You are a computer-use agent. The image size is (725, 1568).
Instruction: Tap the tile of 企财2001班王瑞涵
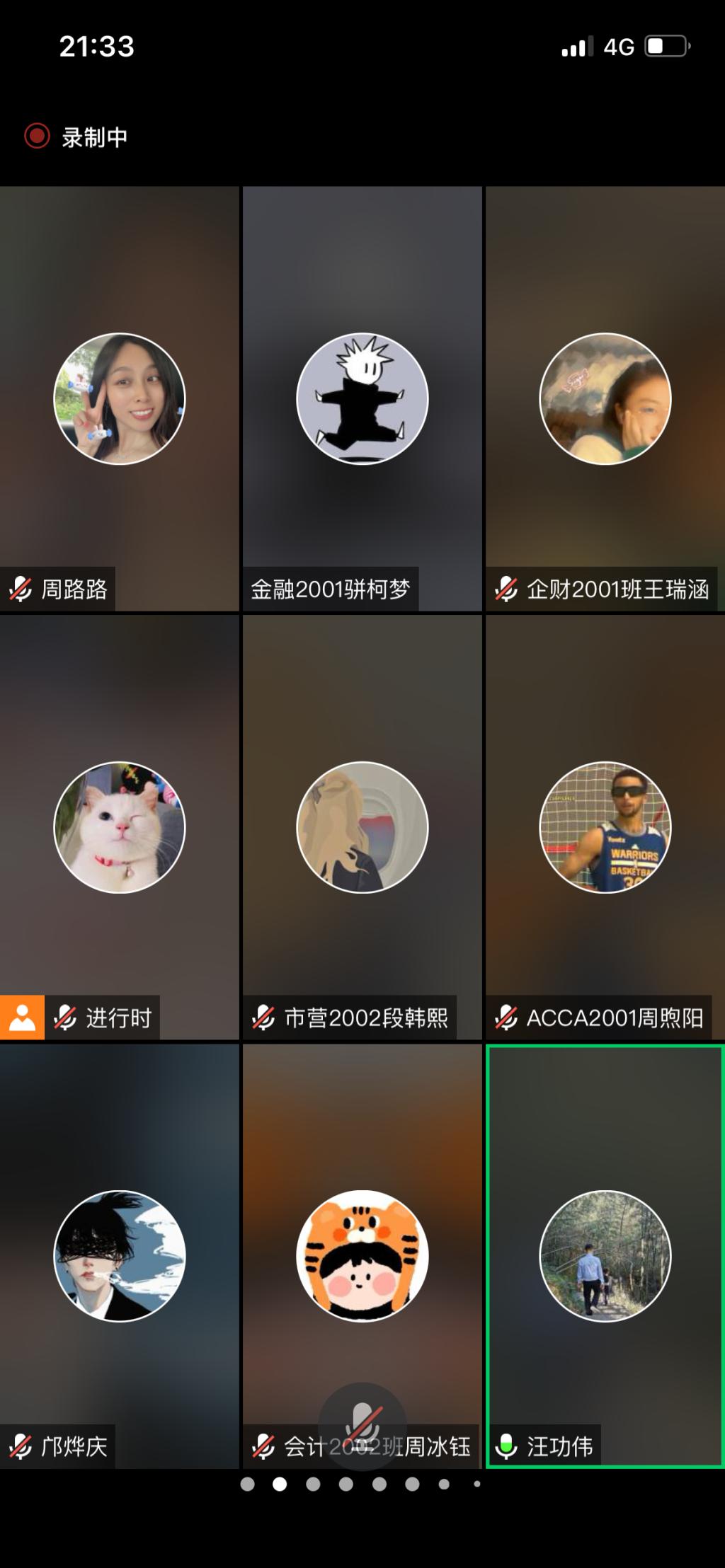[605, 398]
